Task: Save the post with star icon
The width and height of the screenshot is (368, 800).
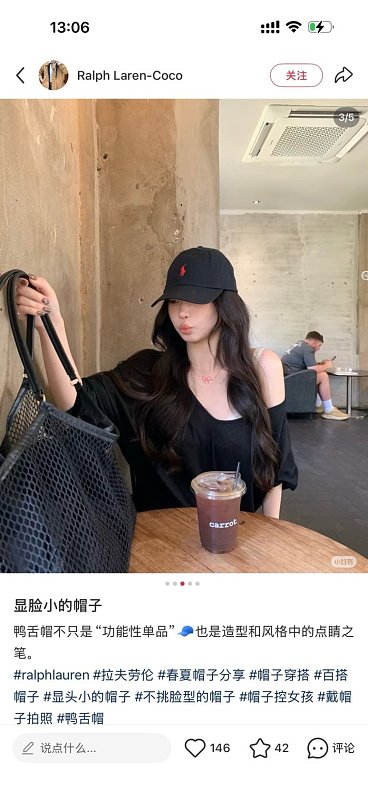Action: pyautogui.click(x=260, y=748)
